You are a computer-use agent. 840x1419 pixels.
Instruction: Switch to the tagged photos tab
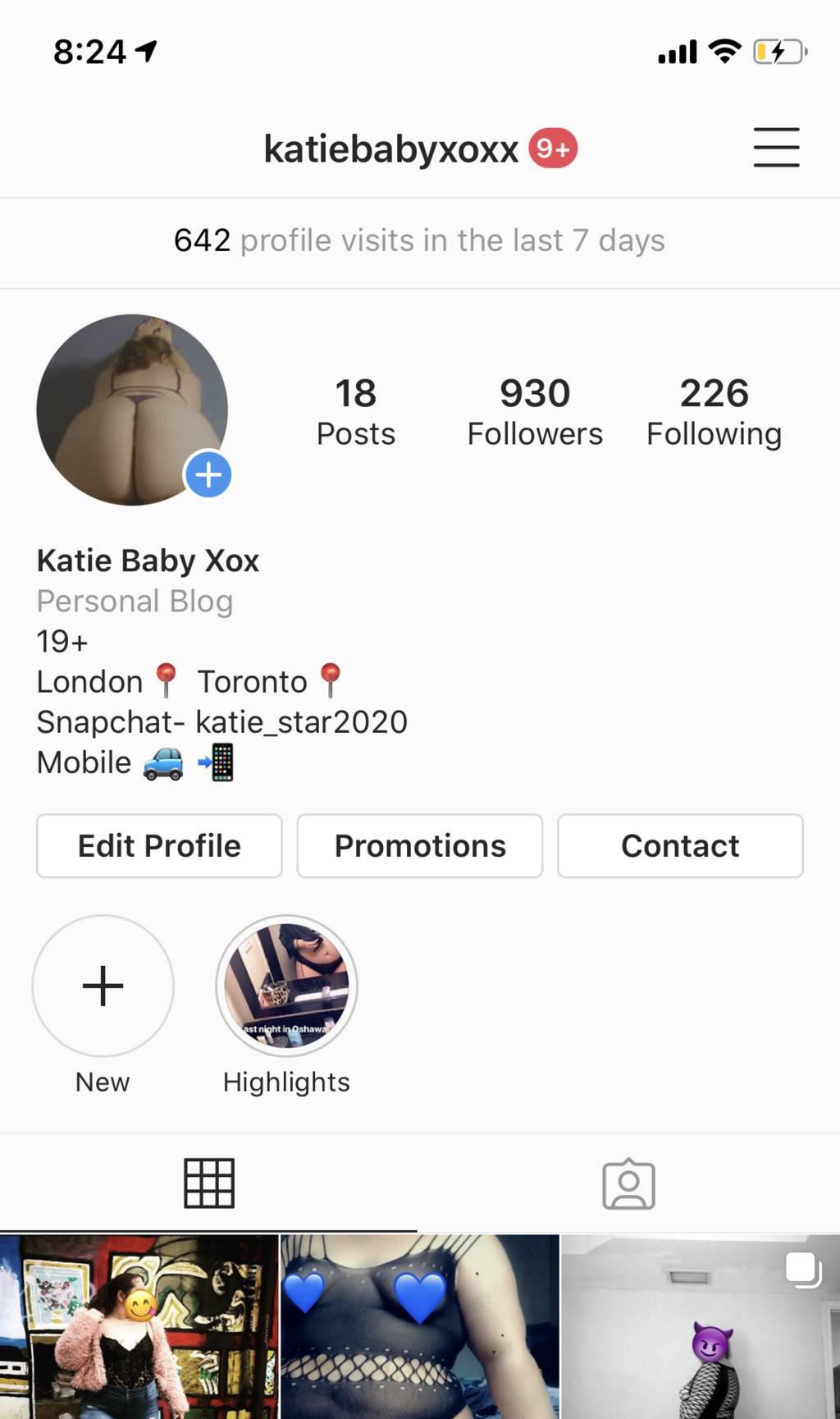[629, 1183]
